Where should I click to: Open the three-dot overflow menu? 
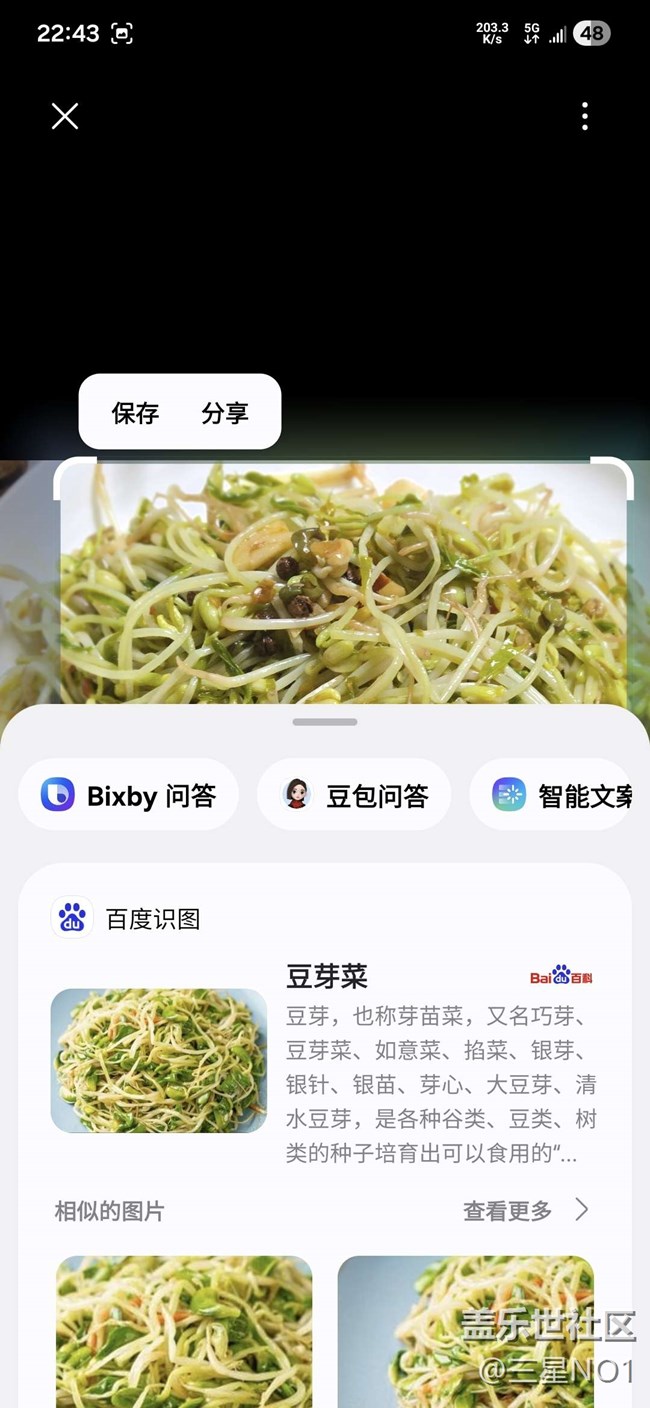585,117
